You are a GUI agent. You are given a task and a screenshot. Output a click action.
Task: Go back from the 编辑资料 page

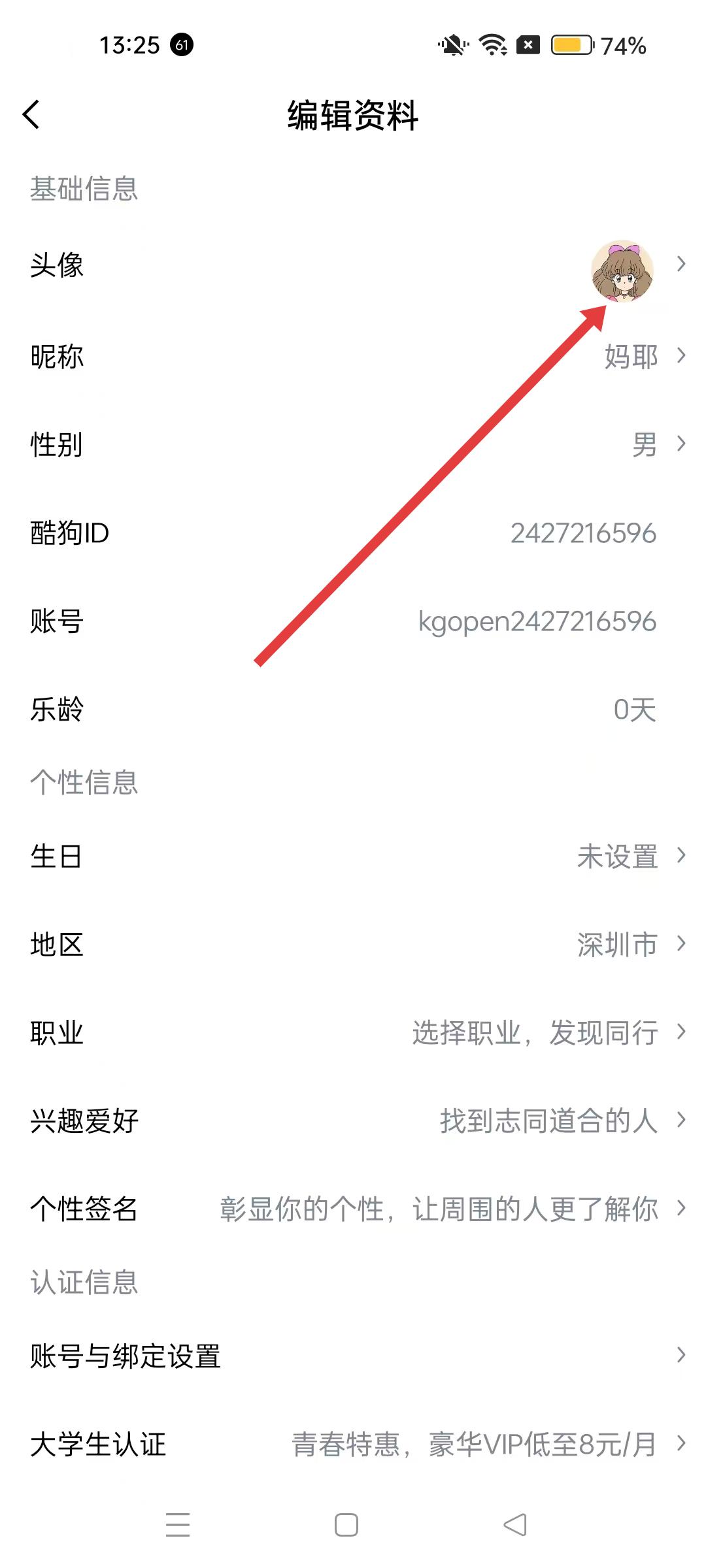click(31, 115)
